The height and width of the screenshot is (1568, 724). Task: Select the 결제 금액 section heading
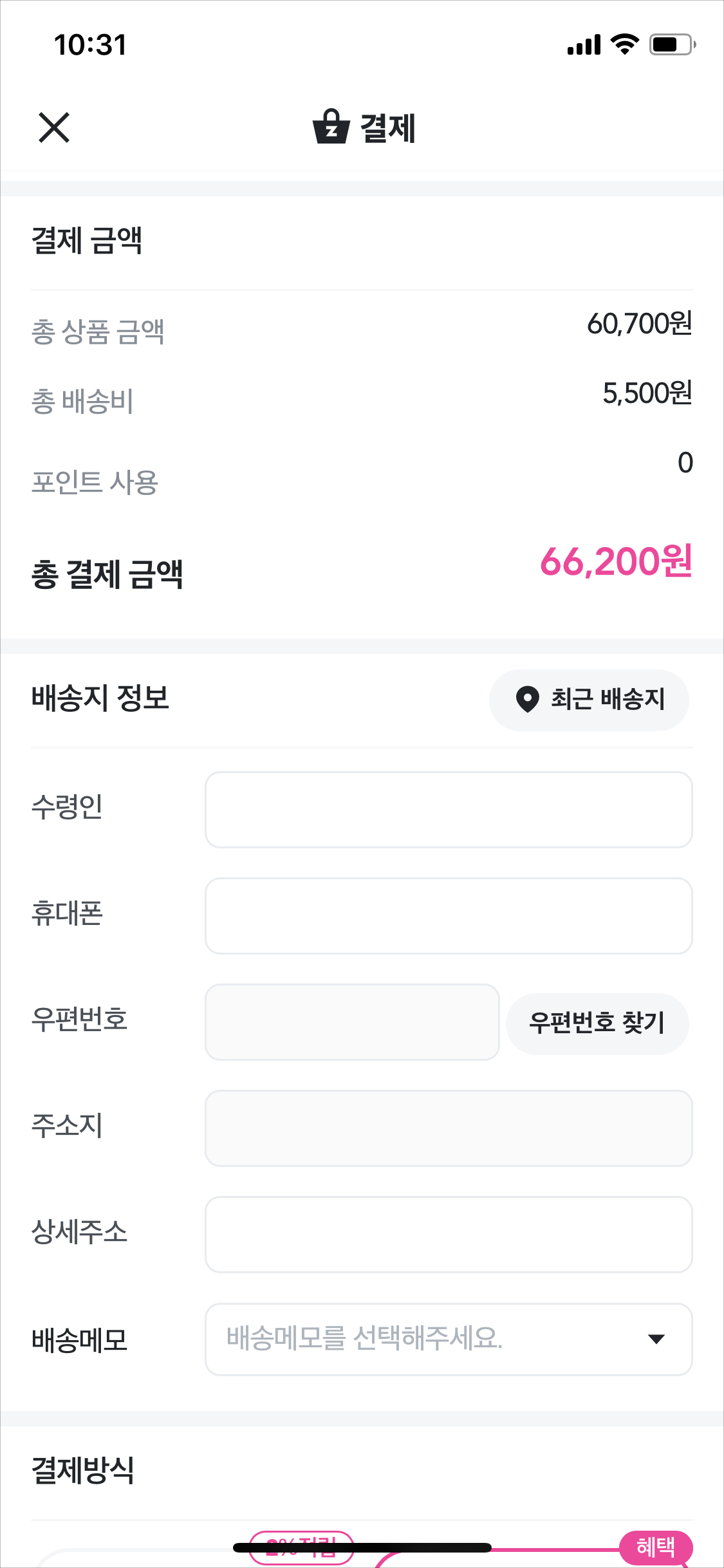coord(88,240)
